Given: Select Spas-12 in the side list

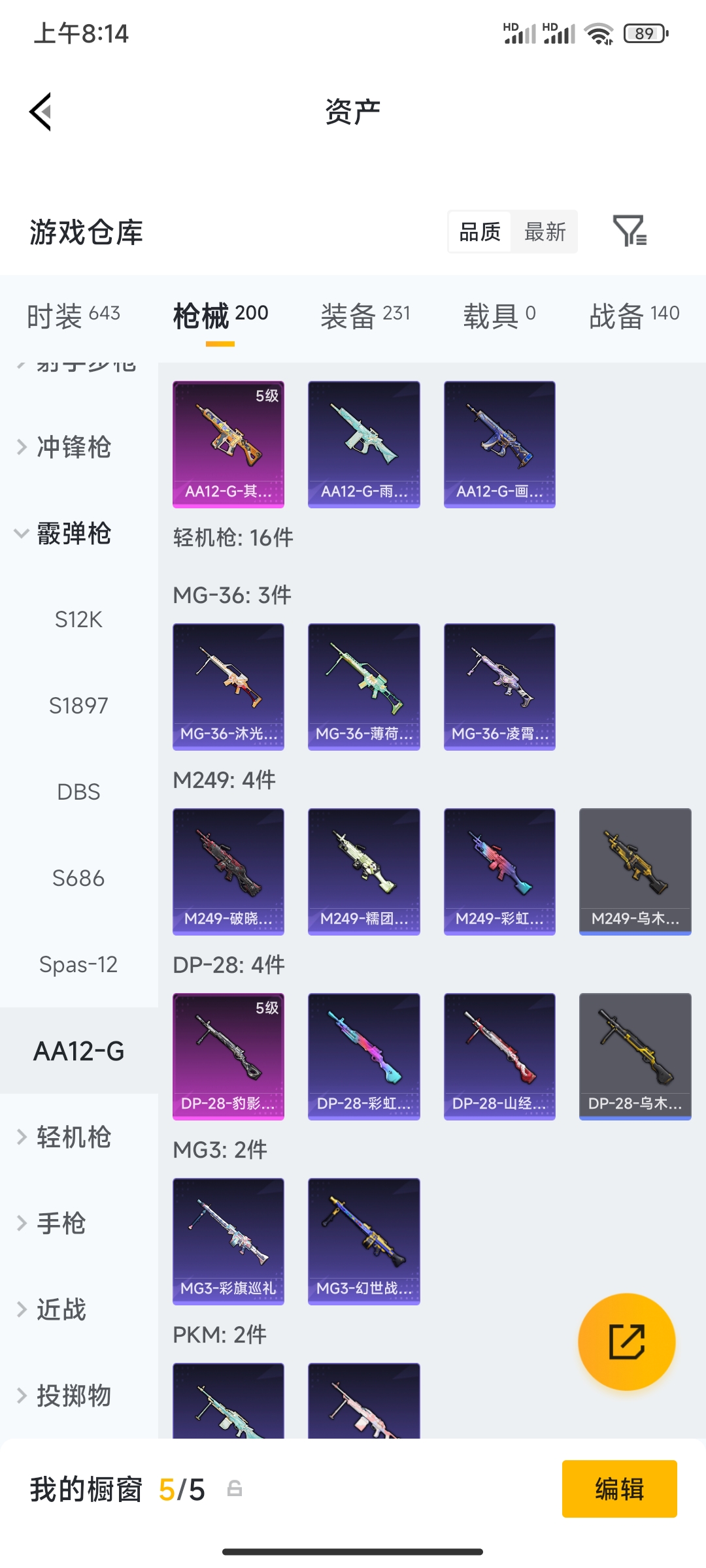Looking at the screenshot, I should pyautogui.click(x=78, y=964).
